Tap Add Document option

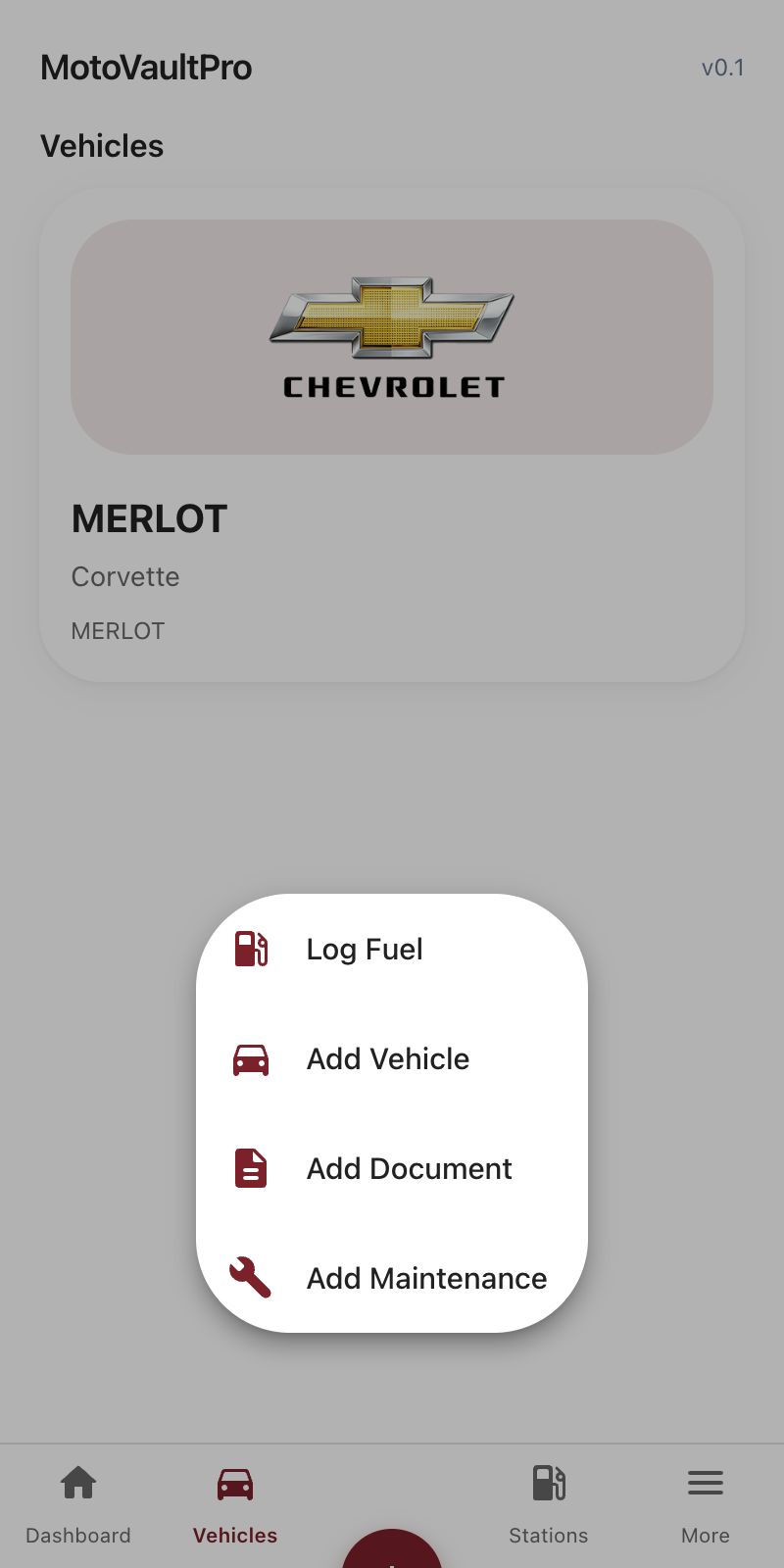point(409,1168)
